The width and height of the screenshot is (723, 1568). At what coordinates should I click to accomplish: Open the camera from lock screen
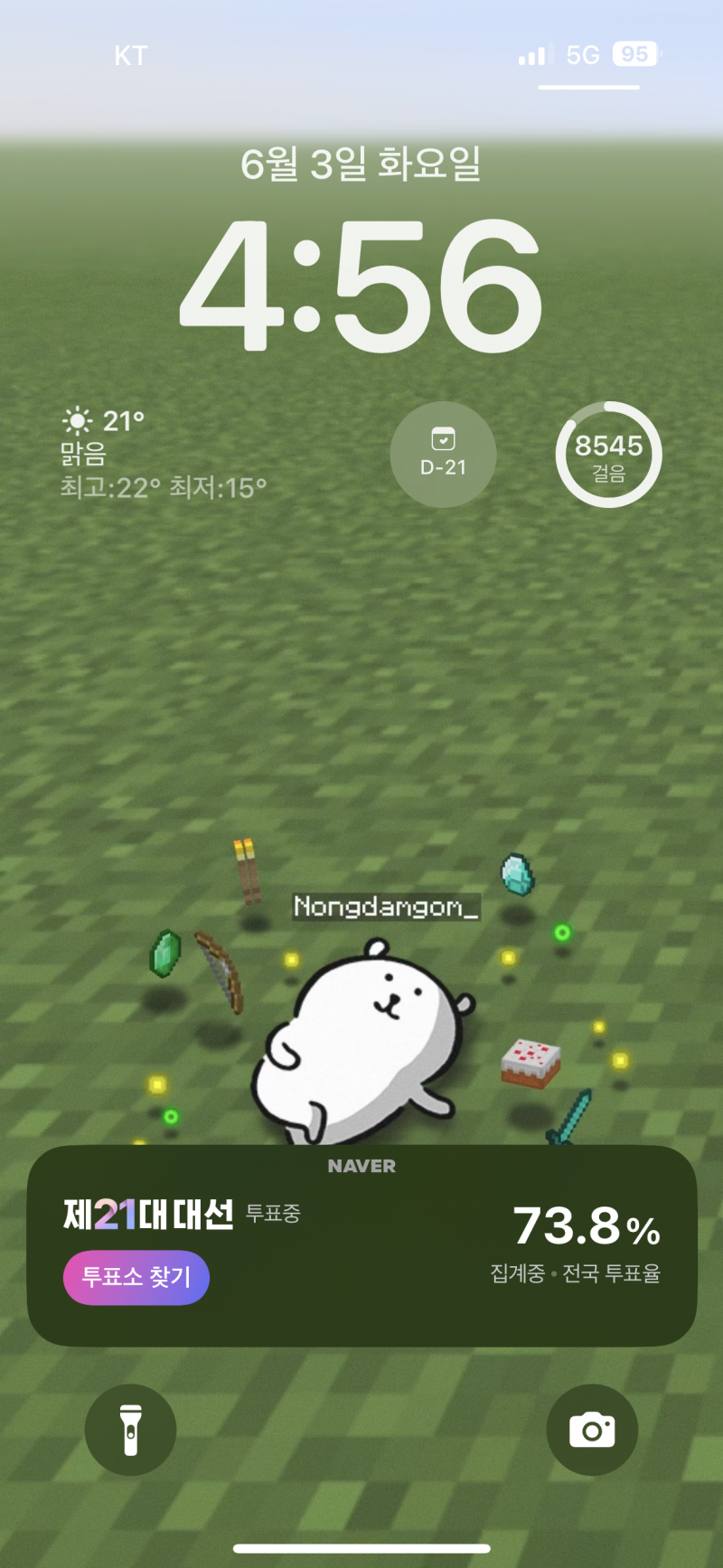pyautogui.click(x=592, y=1430)
